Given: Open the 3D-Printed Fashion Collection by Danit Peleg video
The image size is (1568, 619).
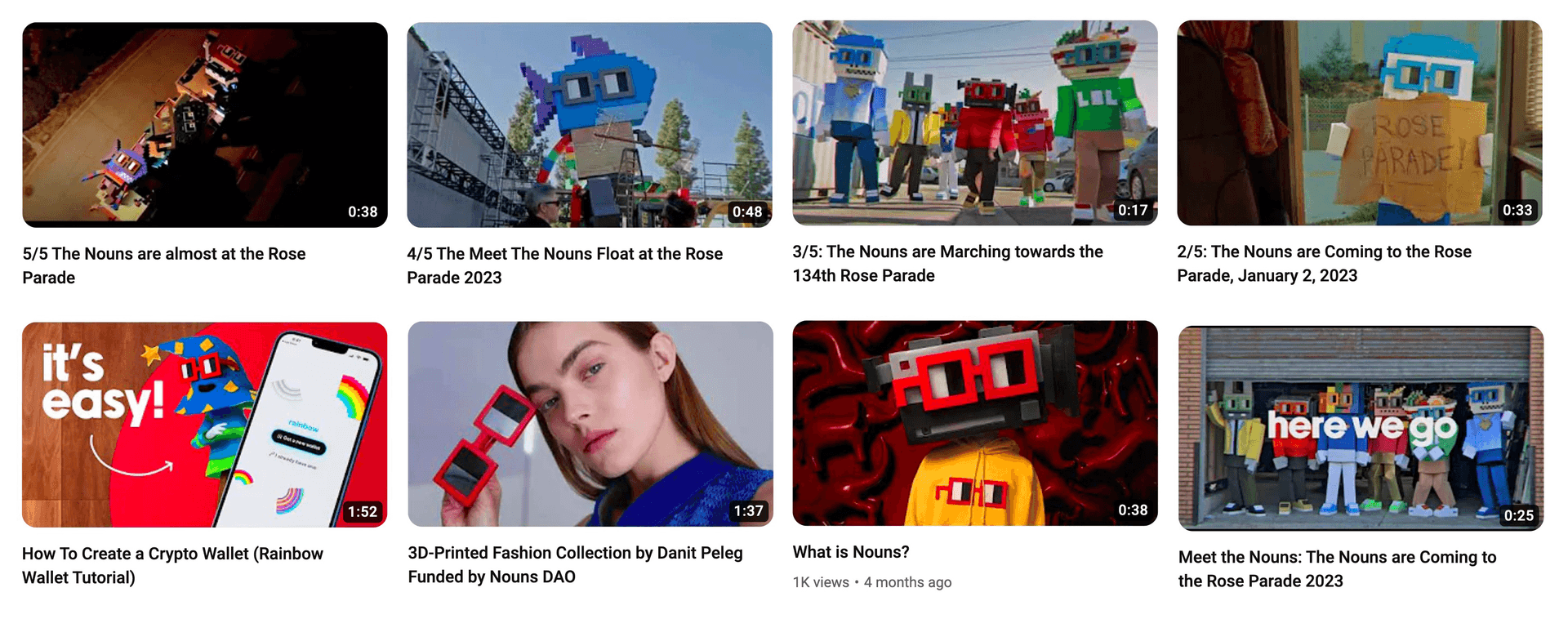Looking at the screenshot, I should coord(590,424).
